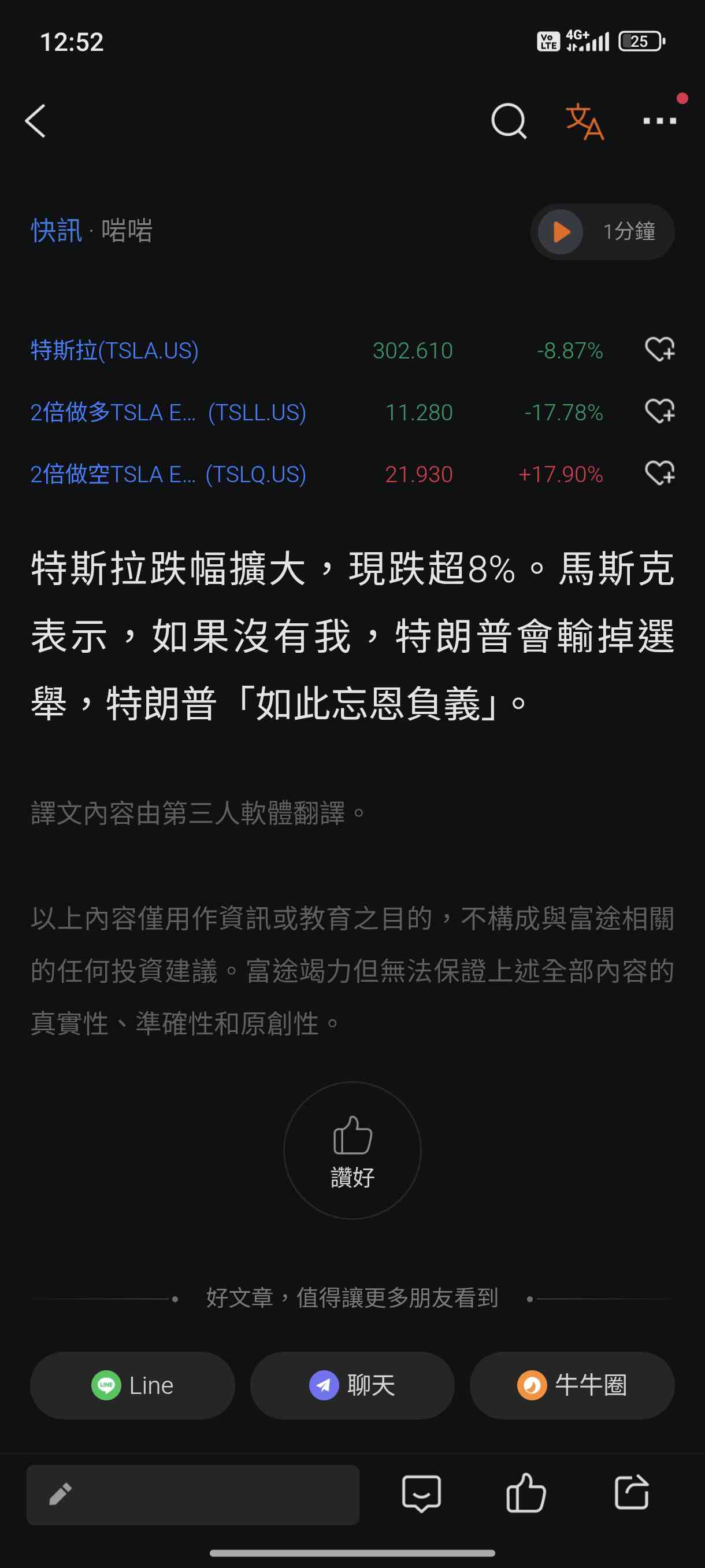Like the article from the bottom bar
This screenshot has width=705, height=1568.
point(526,1493)
